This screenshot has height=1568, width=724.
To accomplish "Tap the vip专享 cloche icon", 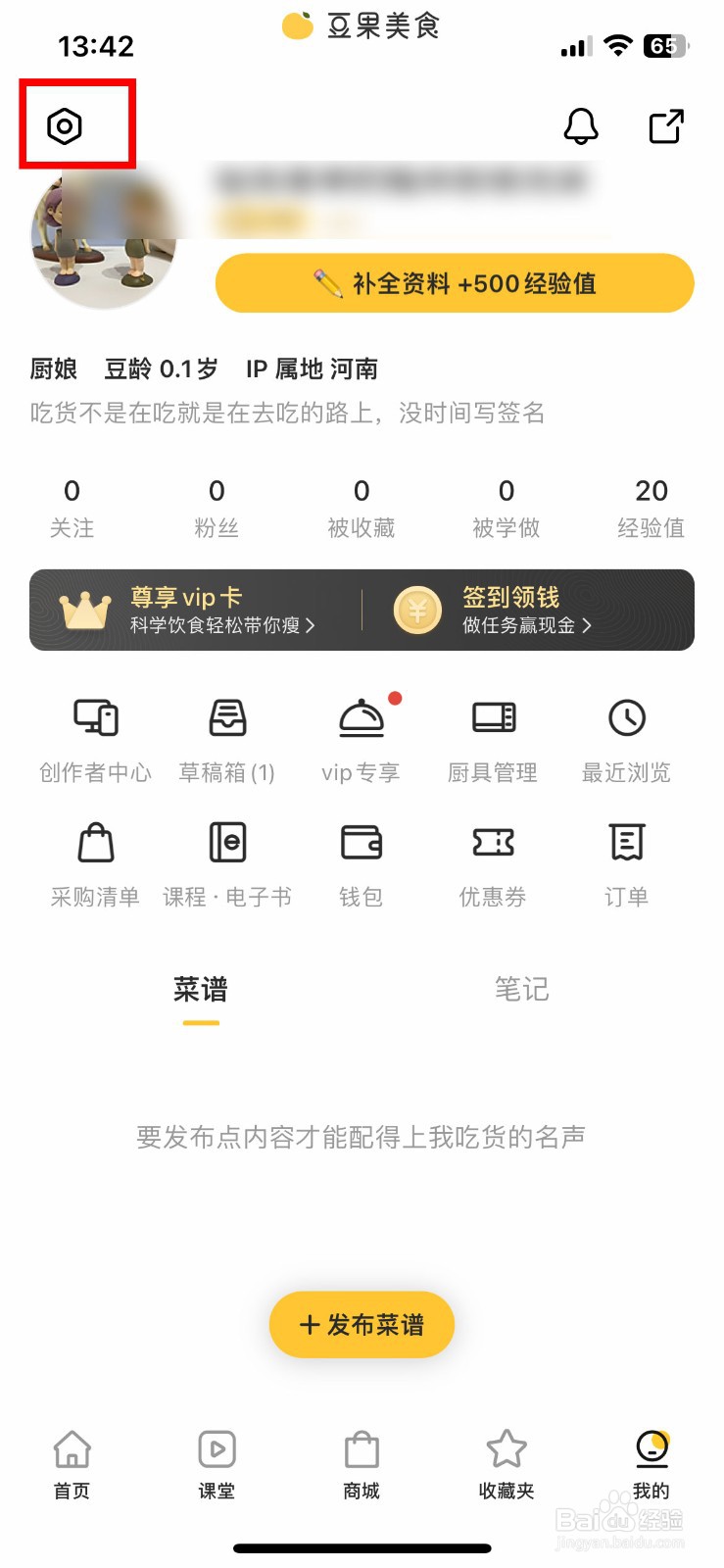I will point(361,720).
